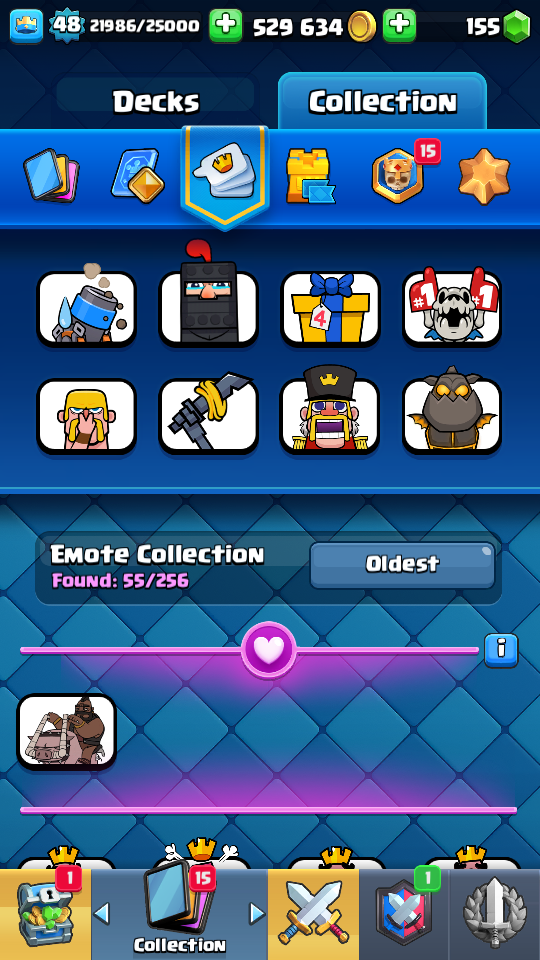The height and width of the screenshot is (960, 540).
Task: Select the skeleton dragon #1 foam finger emote
Action: [452, 306]
